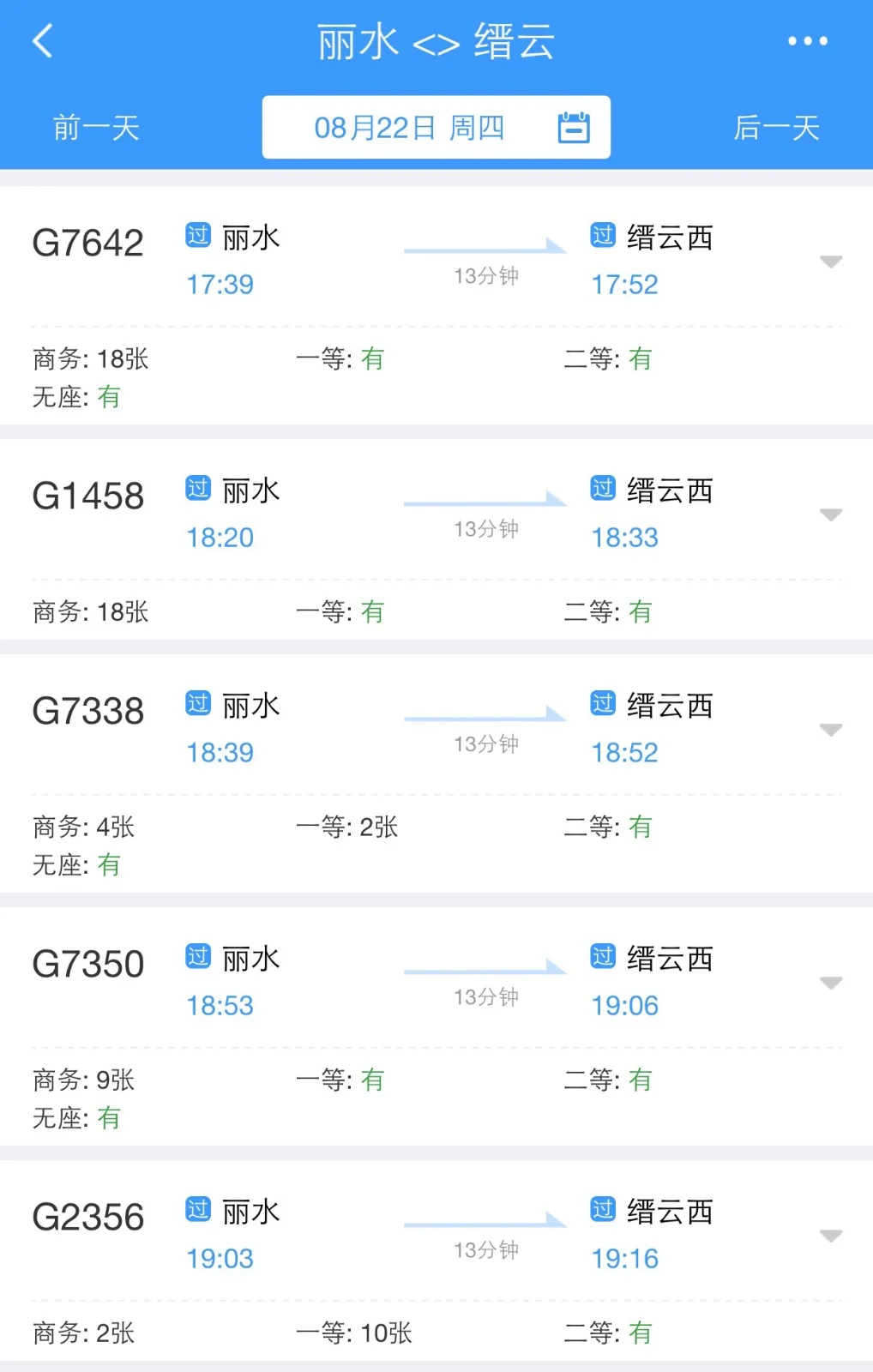Screen dimensions: 873x1372
Task: Expand details for train G7338
Action: point(830,729)
